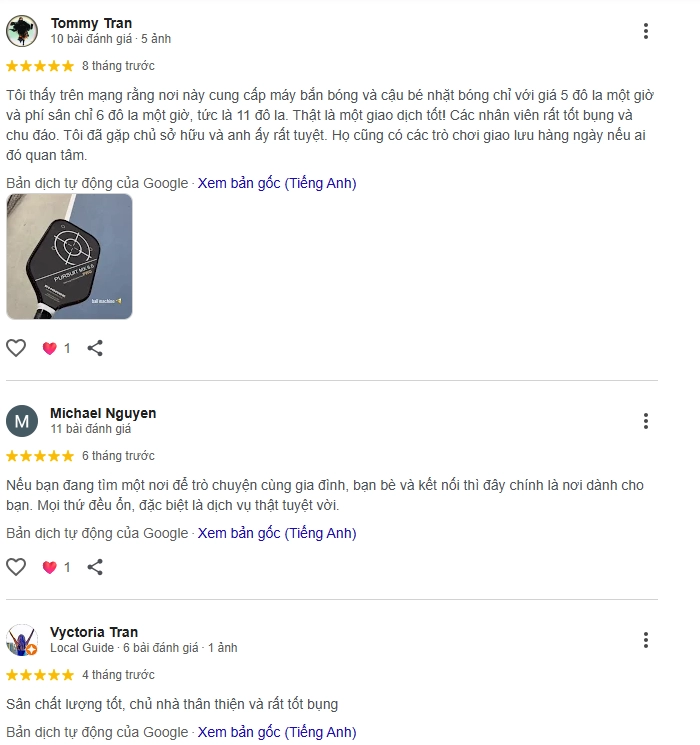
Task: View original English for Tommy Tran's review
Action: (276, 183)
